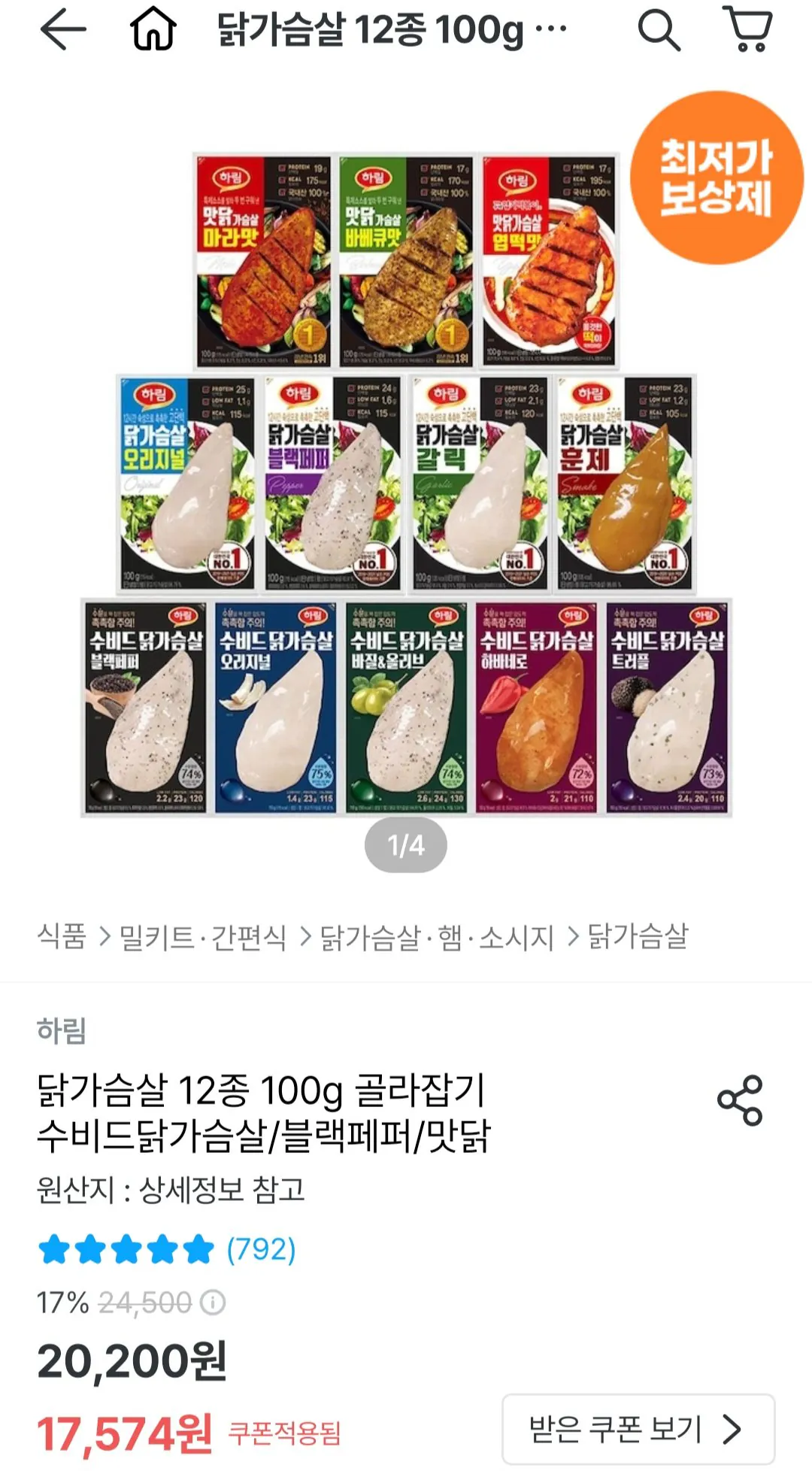Open the shopping cart

click(747, 29)
